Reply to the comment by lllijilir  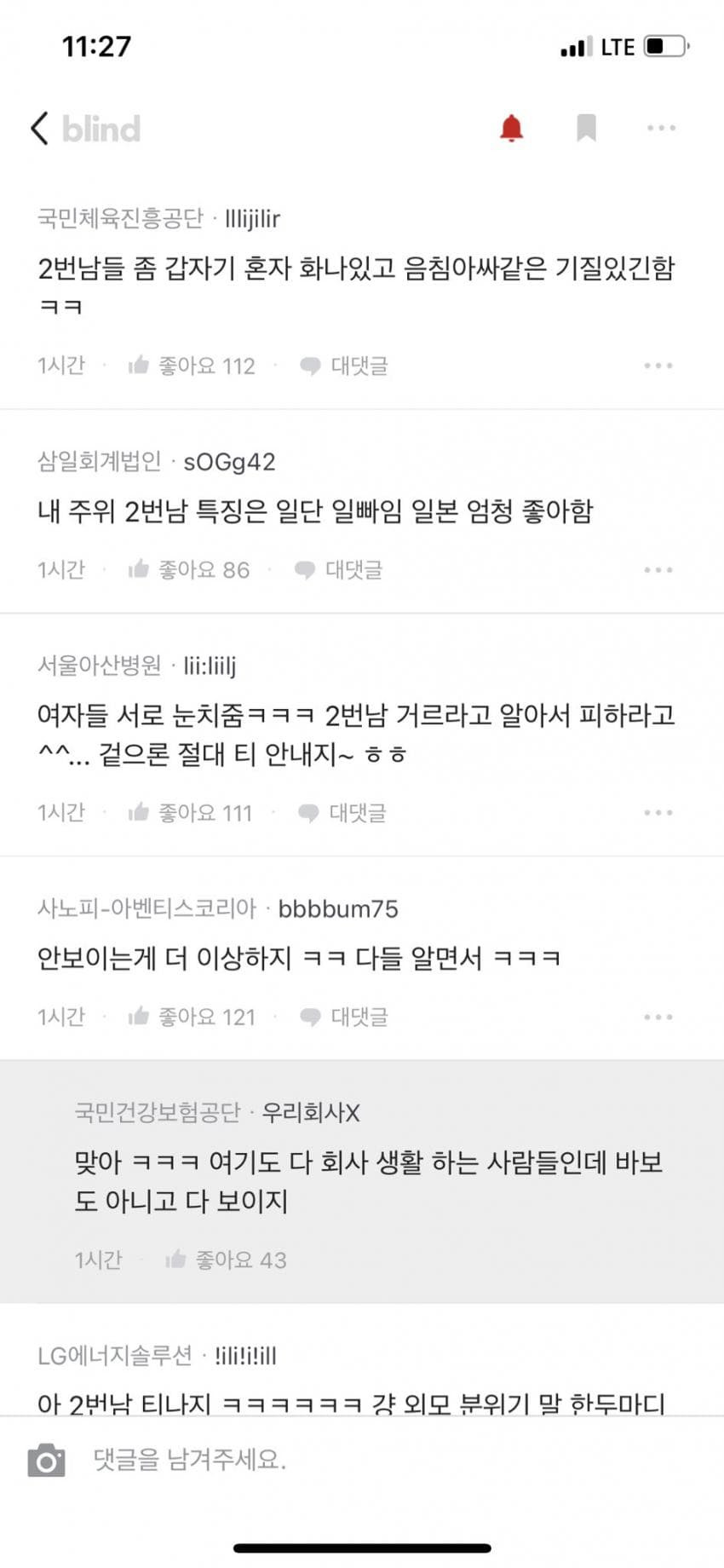[x=344, y=366]
